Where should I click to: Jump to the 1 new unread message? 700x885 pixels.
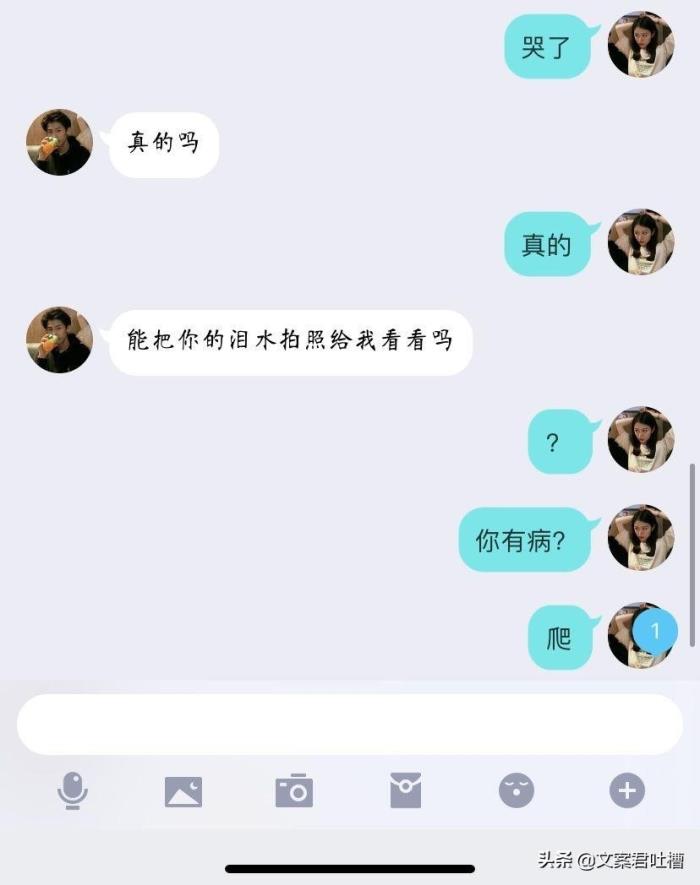(x=655, y=632)
